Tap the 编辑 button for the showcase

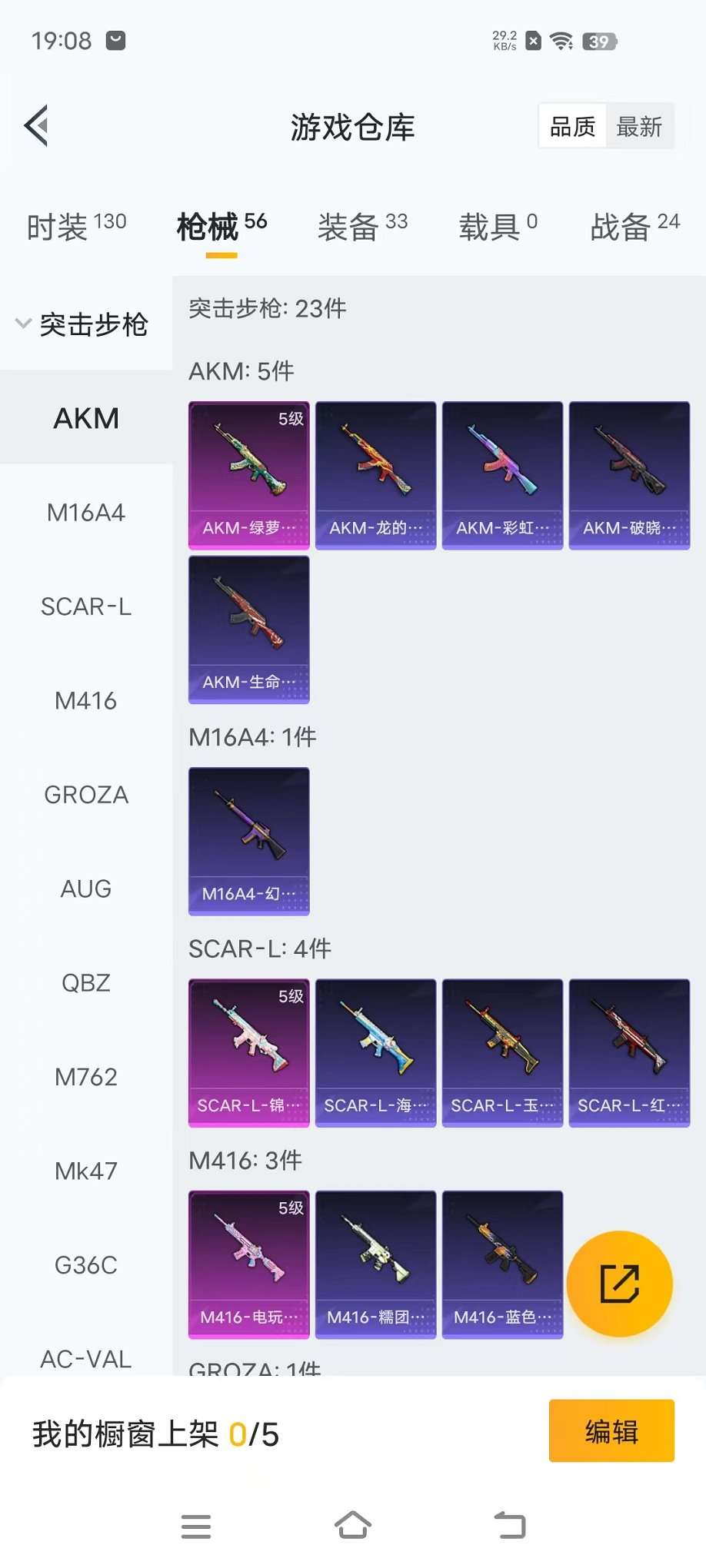click(611, 1431)
